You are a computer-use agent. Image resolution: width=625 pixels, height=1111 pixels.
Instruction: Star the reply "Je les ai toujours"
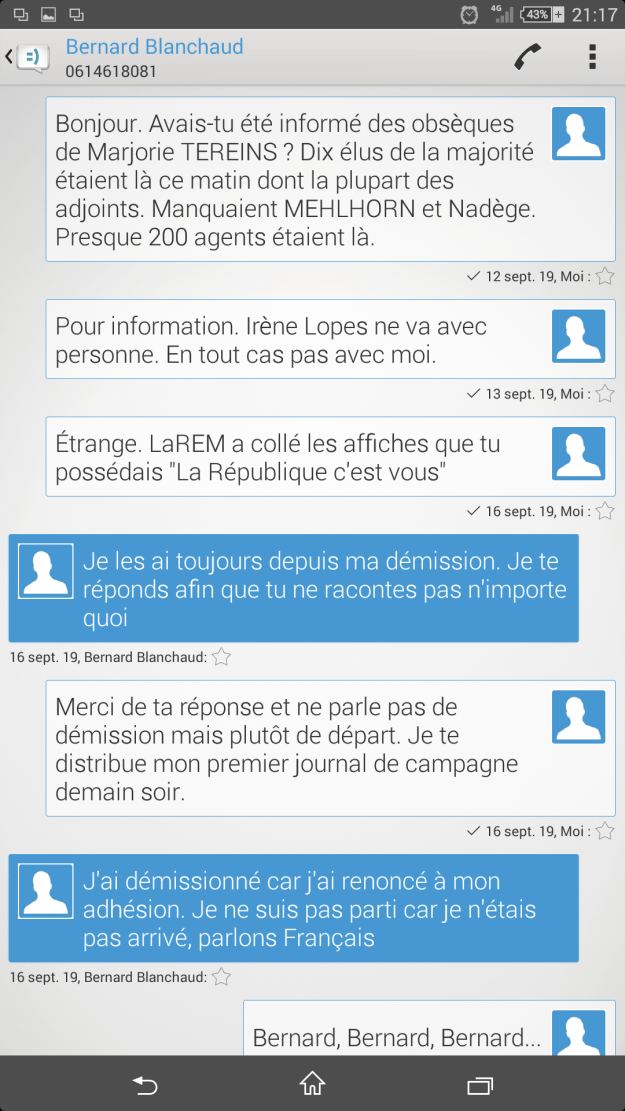pos(222,657)
